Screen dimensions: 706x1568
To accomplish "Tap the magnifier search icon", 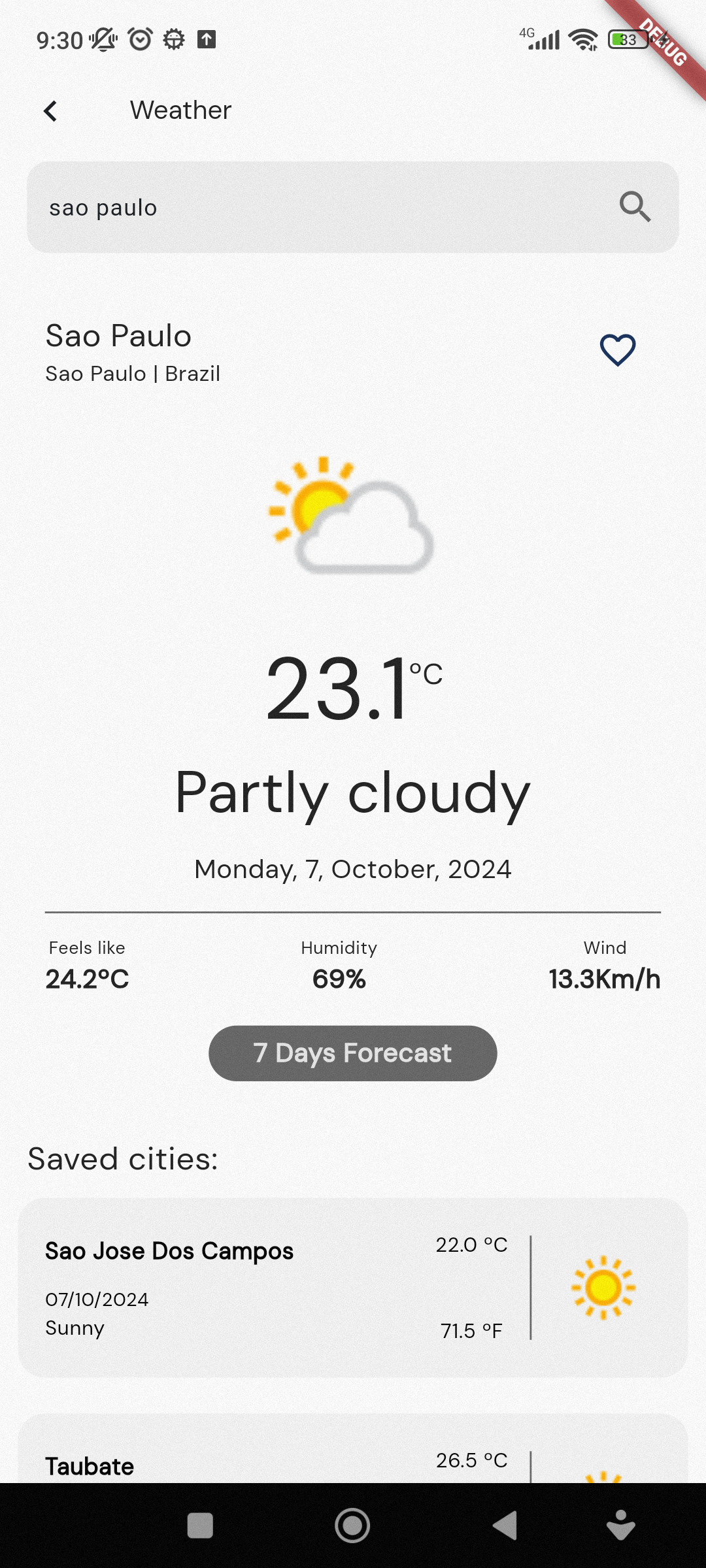I will pyautogui.click(x=635, y=207).
